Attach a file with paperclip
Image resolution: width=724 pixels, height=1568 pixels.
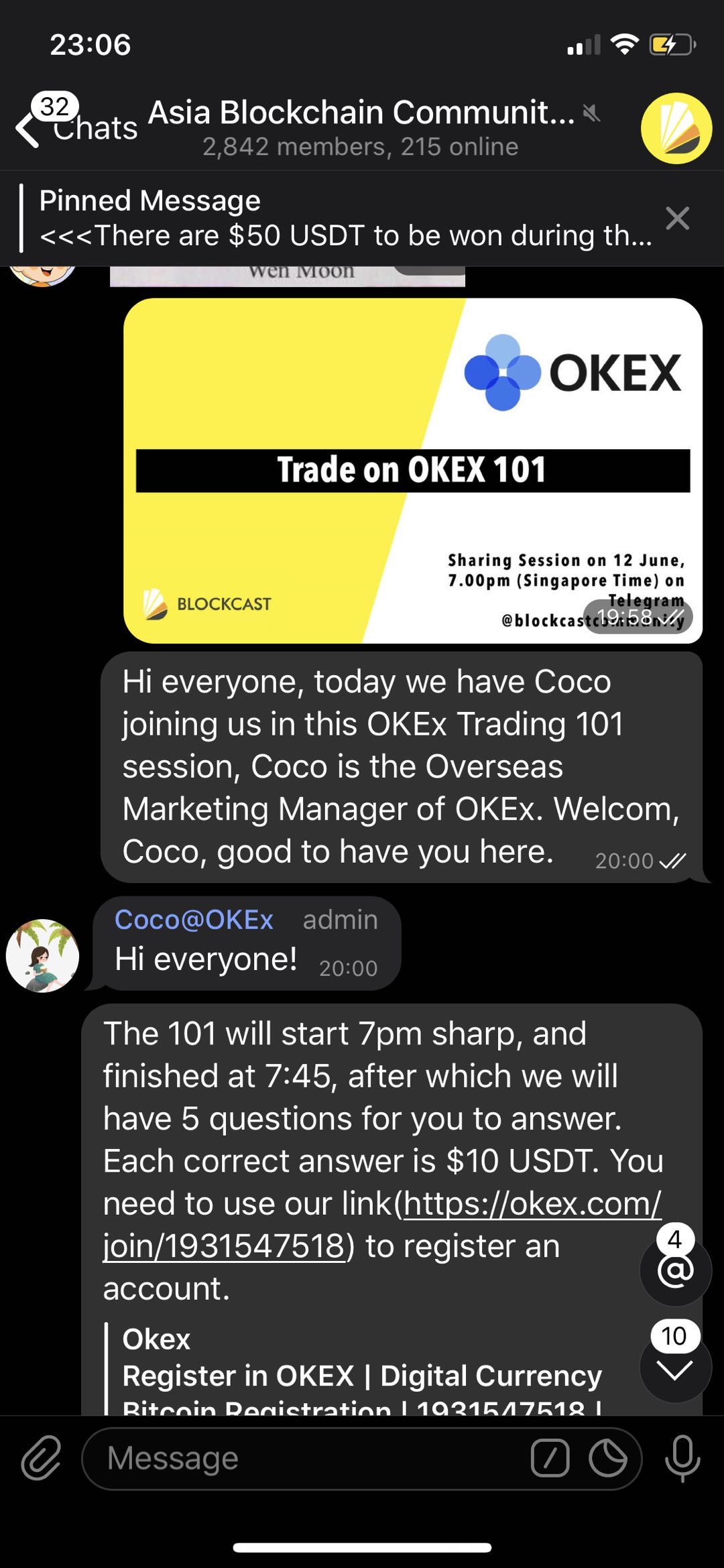pyautogui.click(x=42, y=1459)
